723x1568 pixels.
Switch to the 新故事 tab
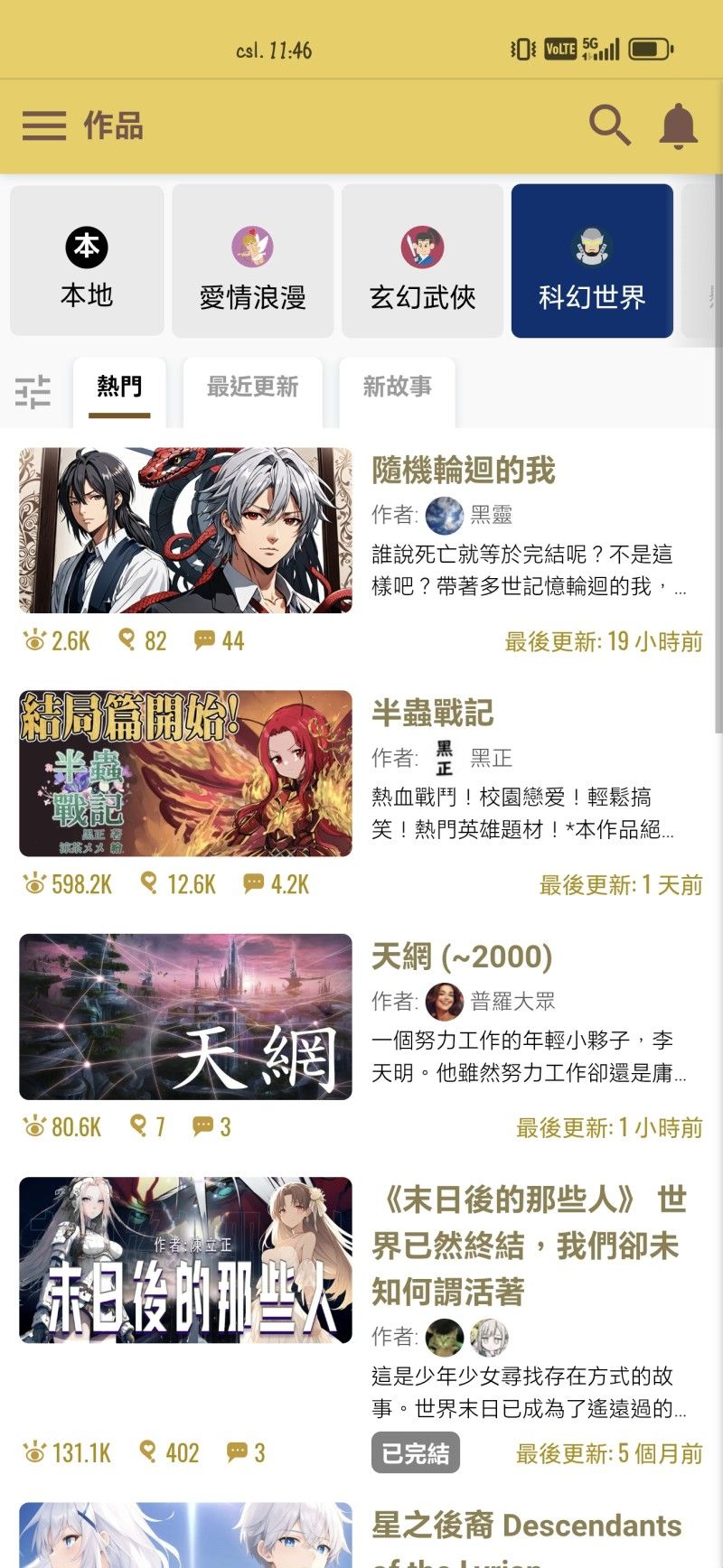(397, 388)
